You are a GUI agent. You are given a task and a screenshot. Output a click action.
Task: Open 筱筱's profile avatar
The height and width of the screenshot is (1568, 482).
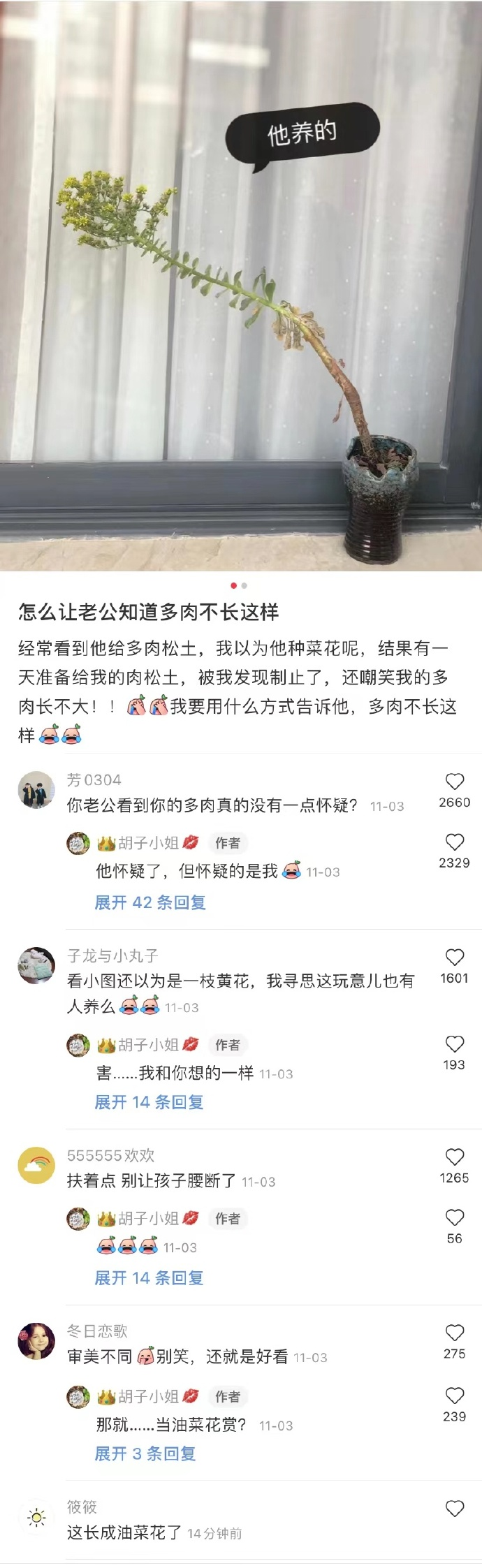(x=36, y=1517)
